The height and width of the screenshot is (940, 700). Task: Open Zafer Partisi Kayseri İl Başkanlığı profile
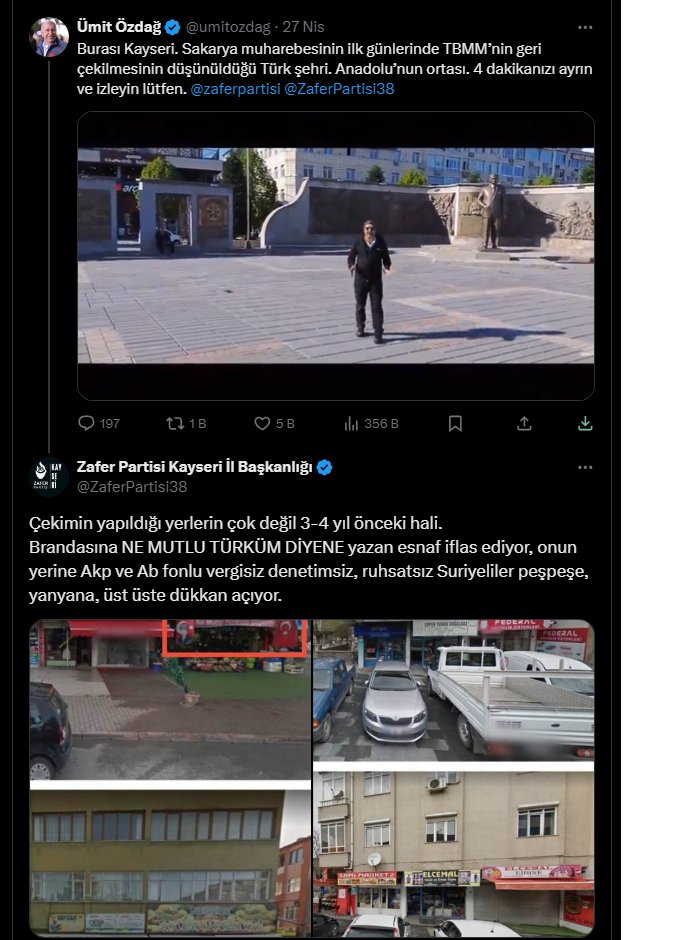(x=195, y=467)
